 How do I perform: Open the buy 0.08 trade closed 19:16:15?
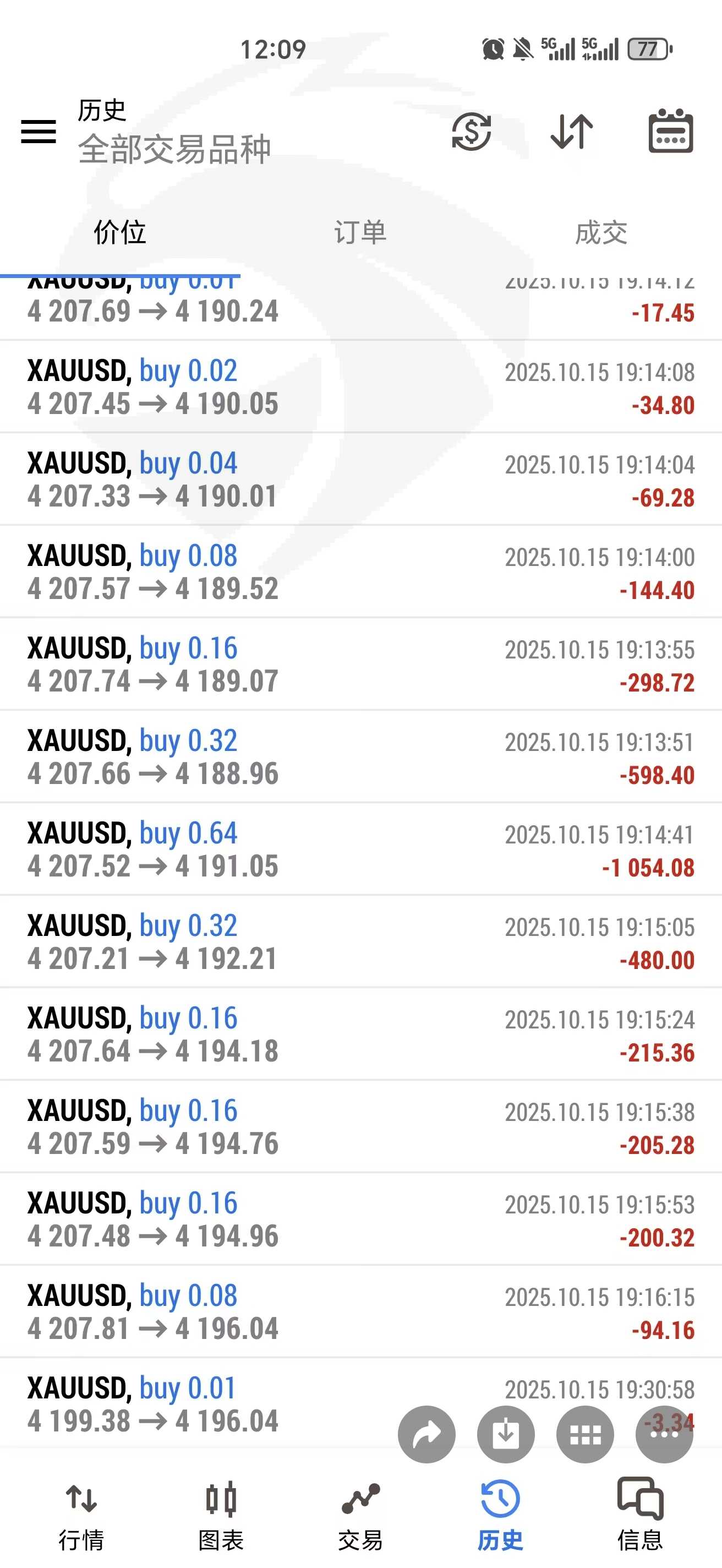click(x=360, y=1312)
